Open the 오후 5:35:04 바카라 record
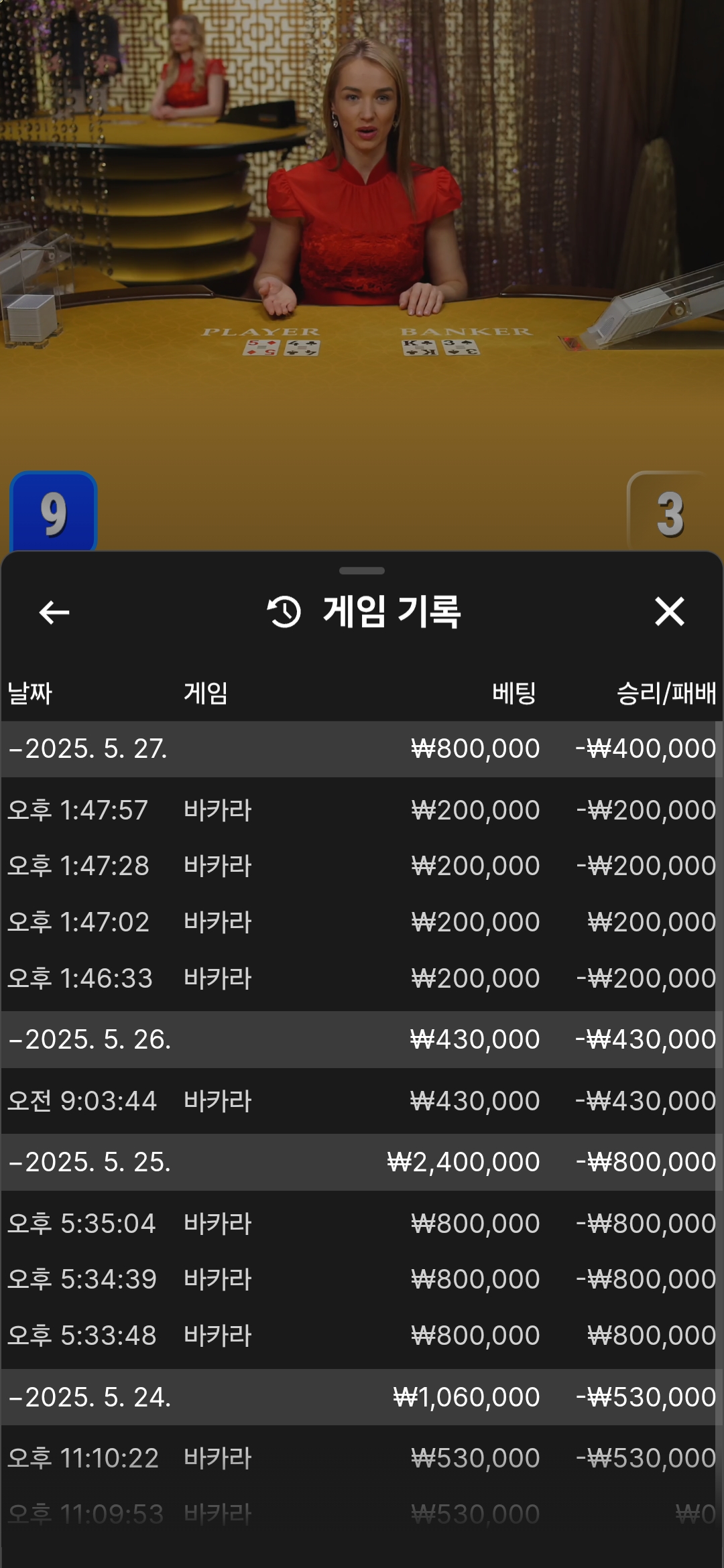724x1568 pixels. 362,1224
